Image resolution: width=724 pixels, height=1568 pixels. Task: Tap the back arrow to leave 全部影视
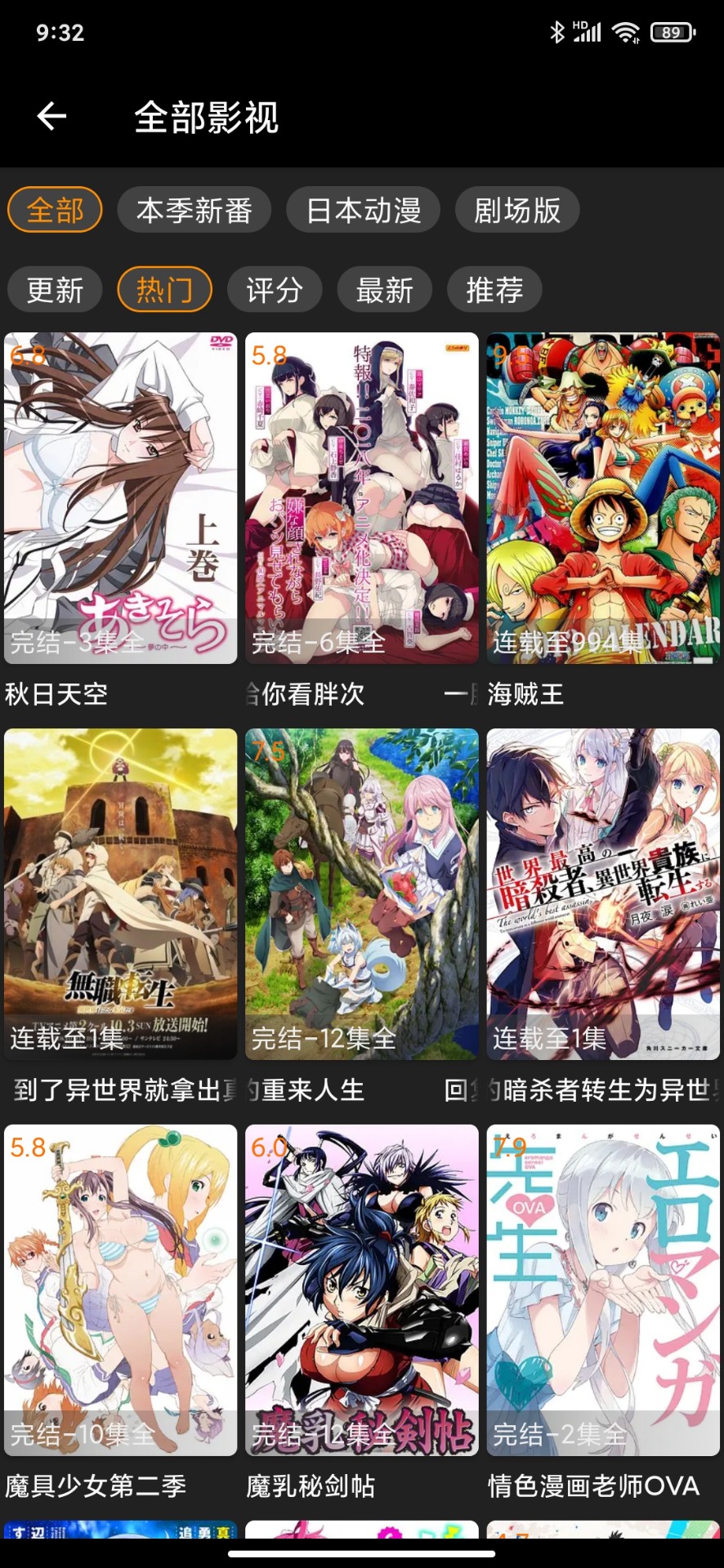click(51, 116)
